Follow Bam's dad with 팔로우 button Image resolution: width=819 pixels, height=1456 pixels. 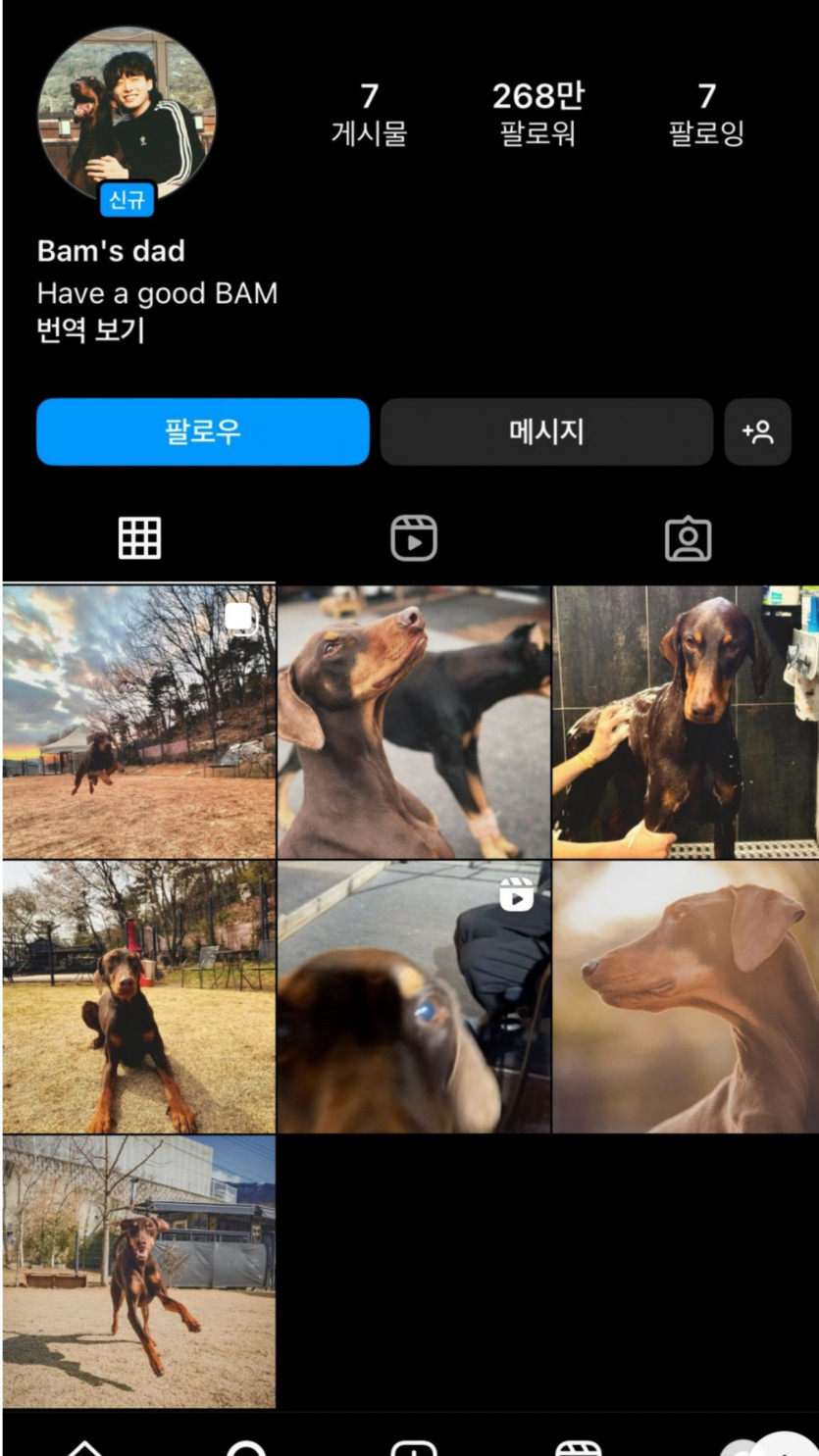(x=203, y=431)
